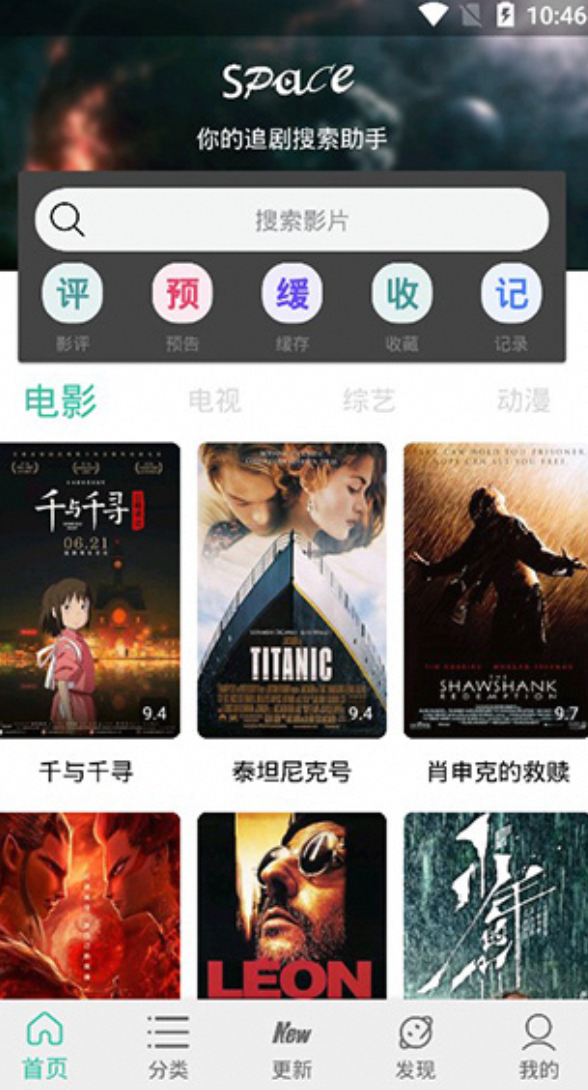Open the LEON movie poster
Screen dimensions: 588x1090
tap(292, 906)
